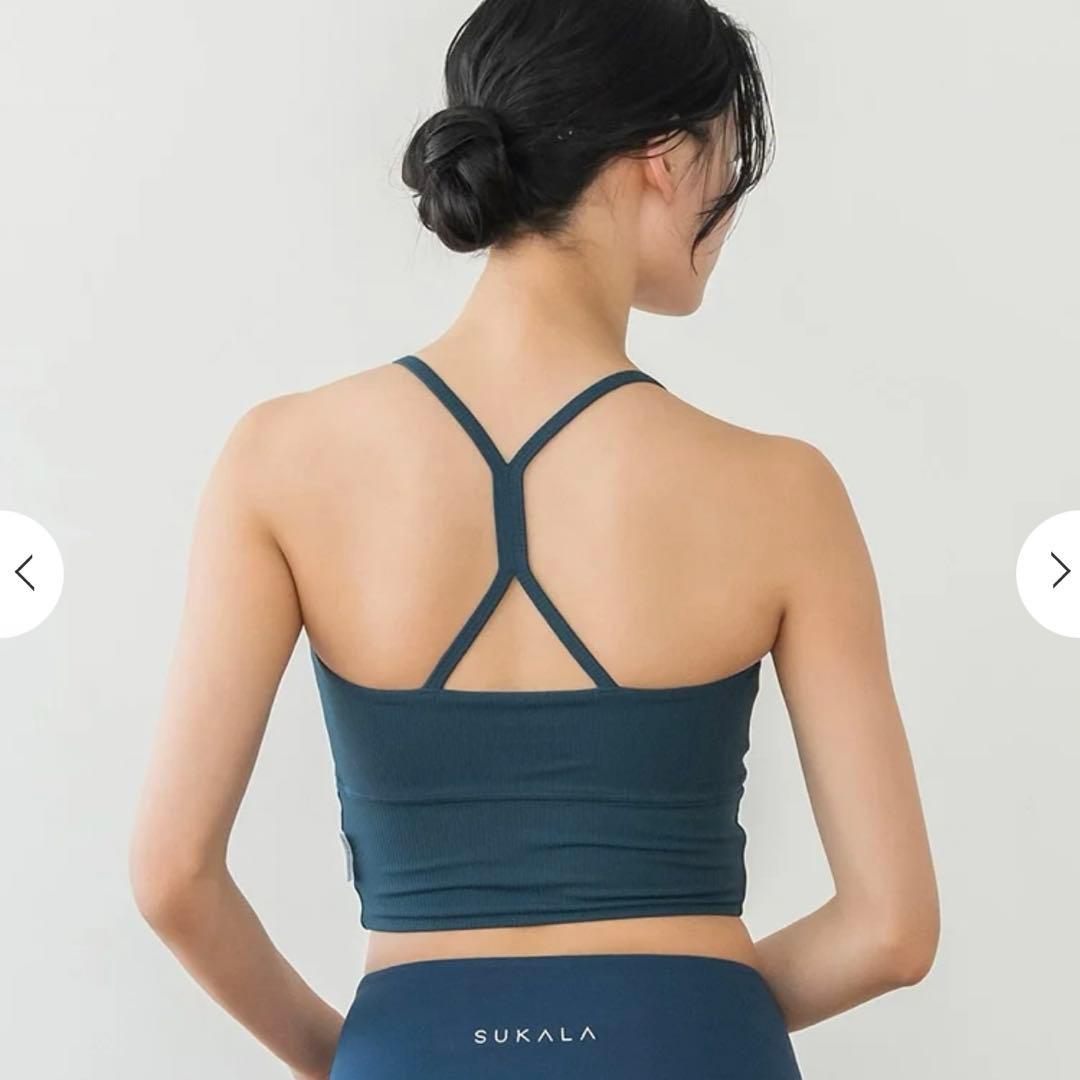Go to the previous product image

[x=26, y=573]
